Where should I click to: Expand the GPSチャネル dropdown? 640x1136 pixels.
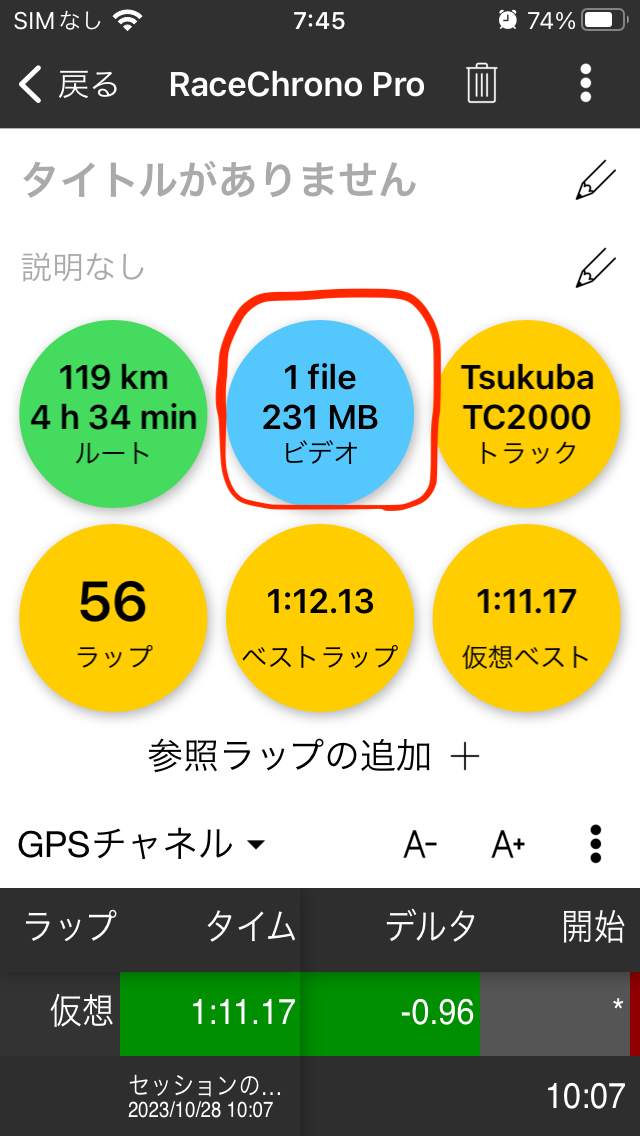141,843
